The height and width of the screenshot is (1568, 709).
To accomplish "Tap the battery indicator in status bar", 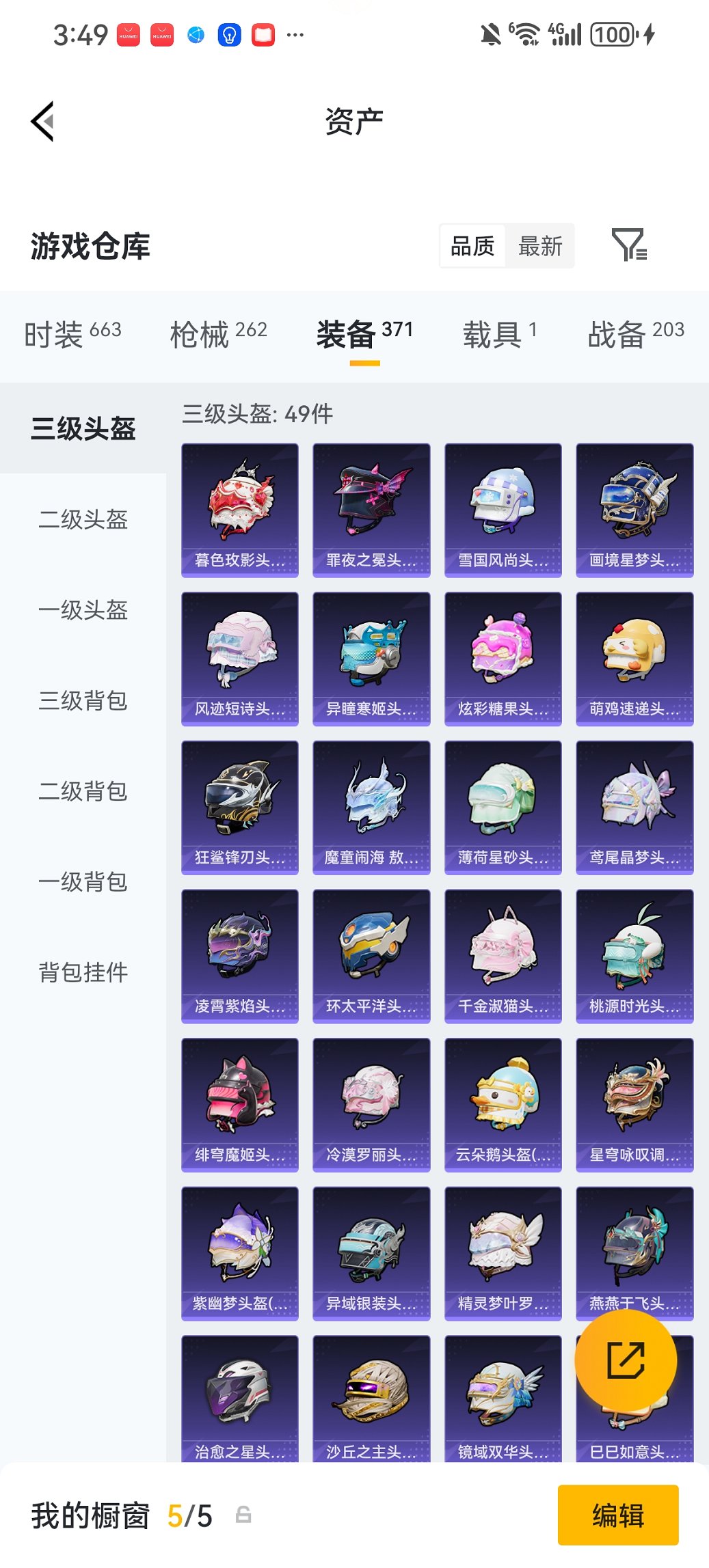I will pyautogui.click(x=614, y=33).
